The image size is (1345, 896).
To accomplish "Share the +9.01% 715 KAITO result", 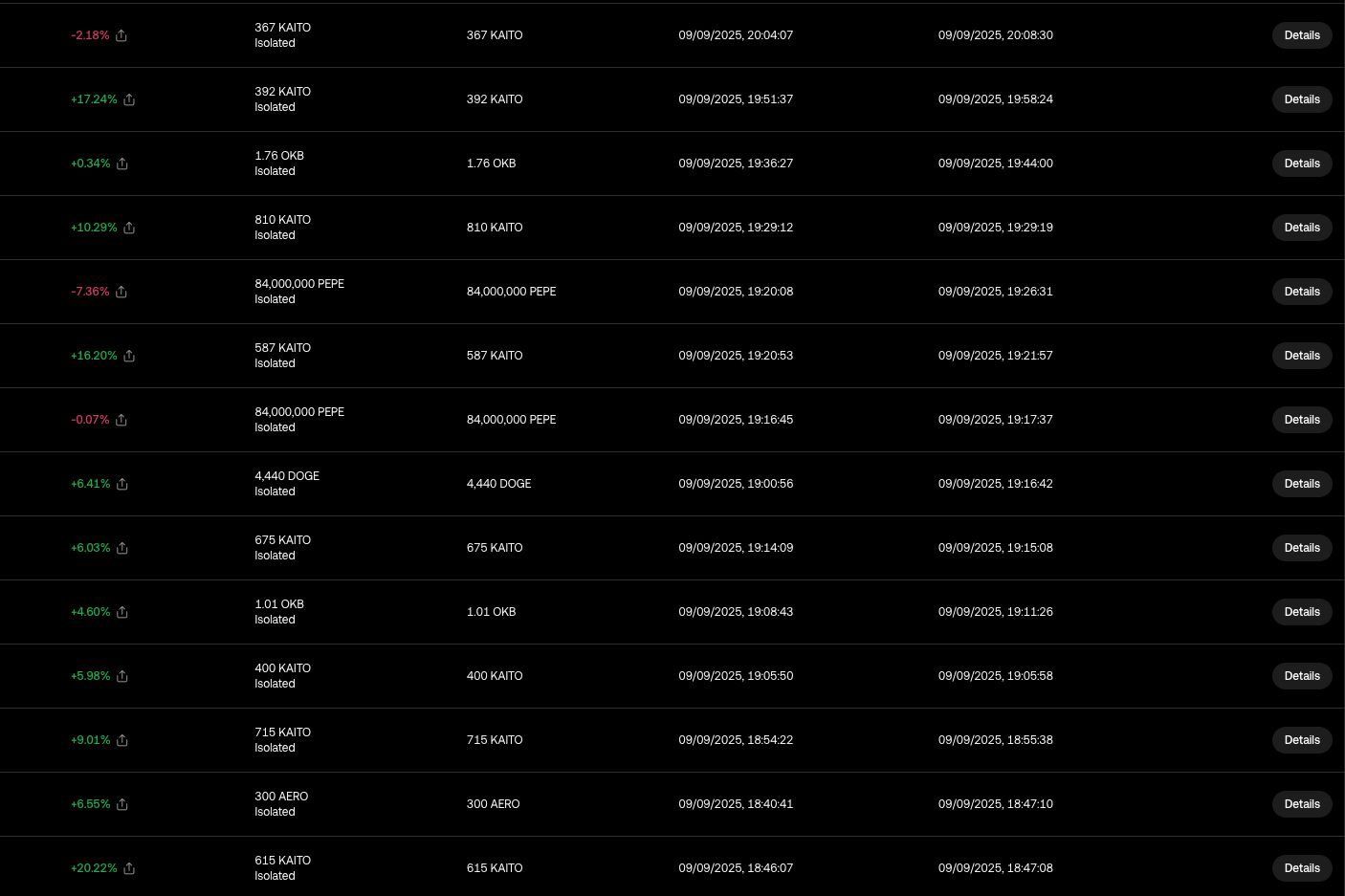I will pyautogui.click(x=122, y=740).
